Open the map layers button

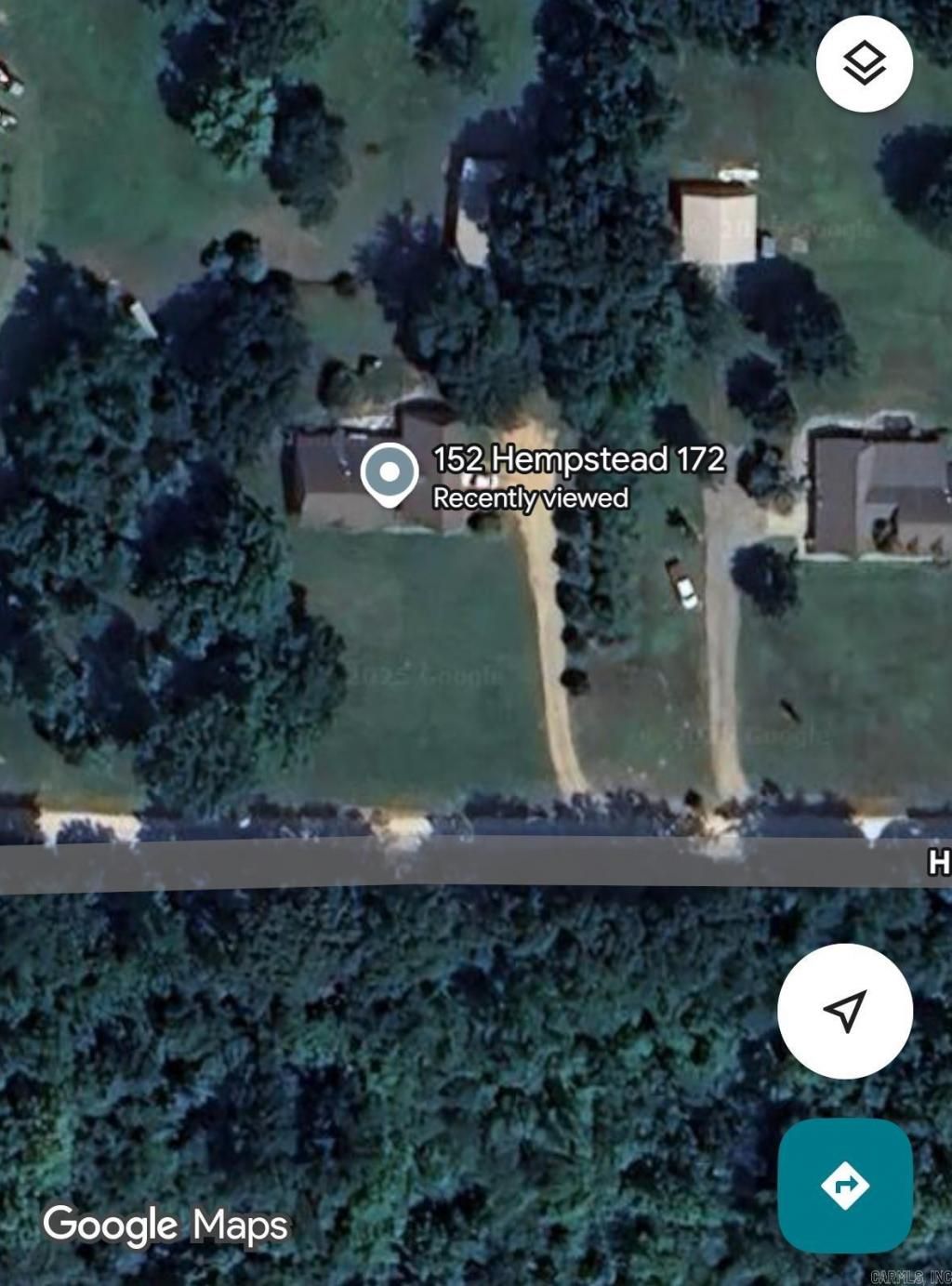864,64
